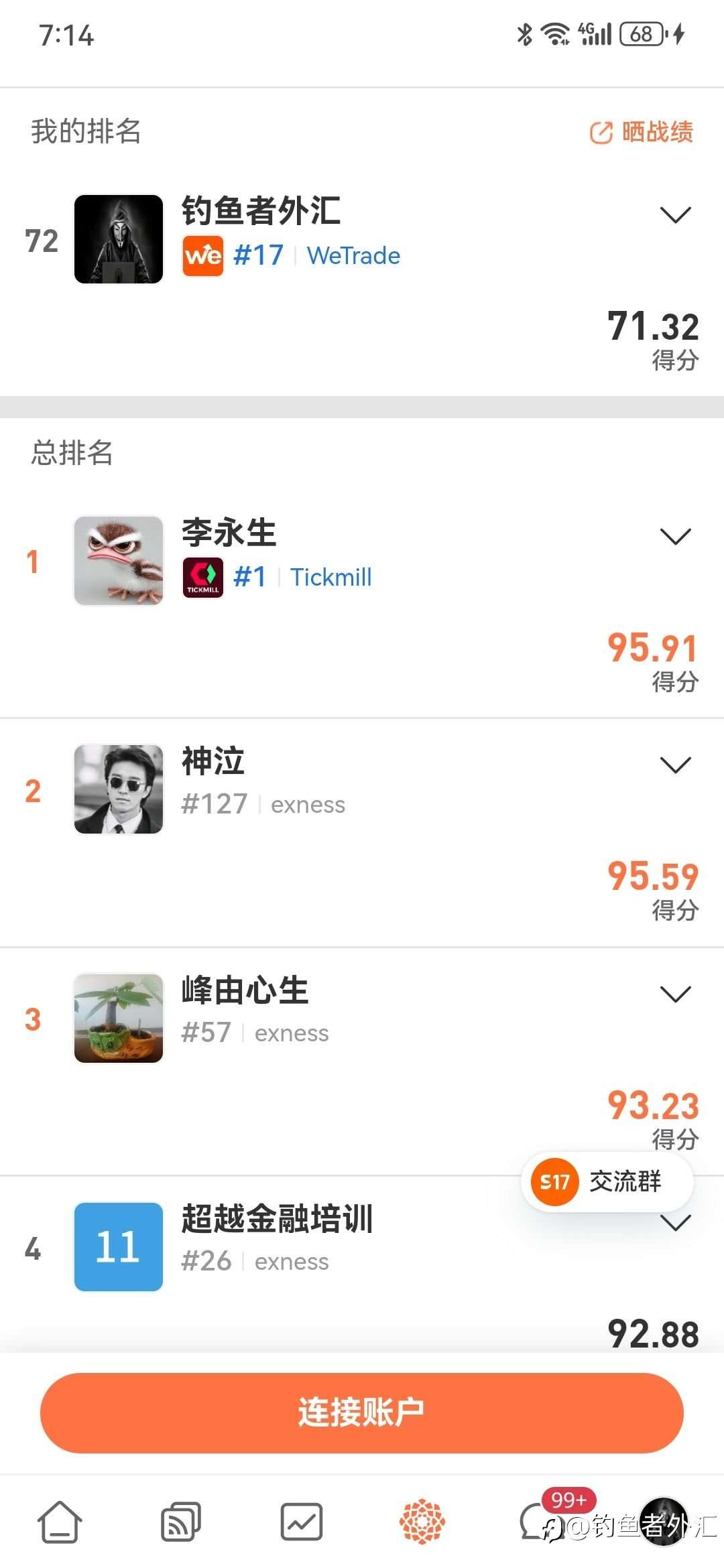
Task: Open the feed icon in bottom navigation
Action: [180, 1521]
